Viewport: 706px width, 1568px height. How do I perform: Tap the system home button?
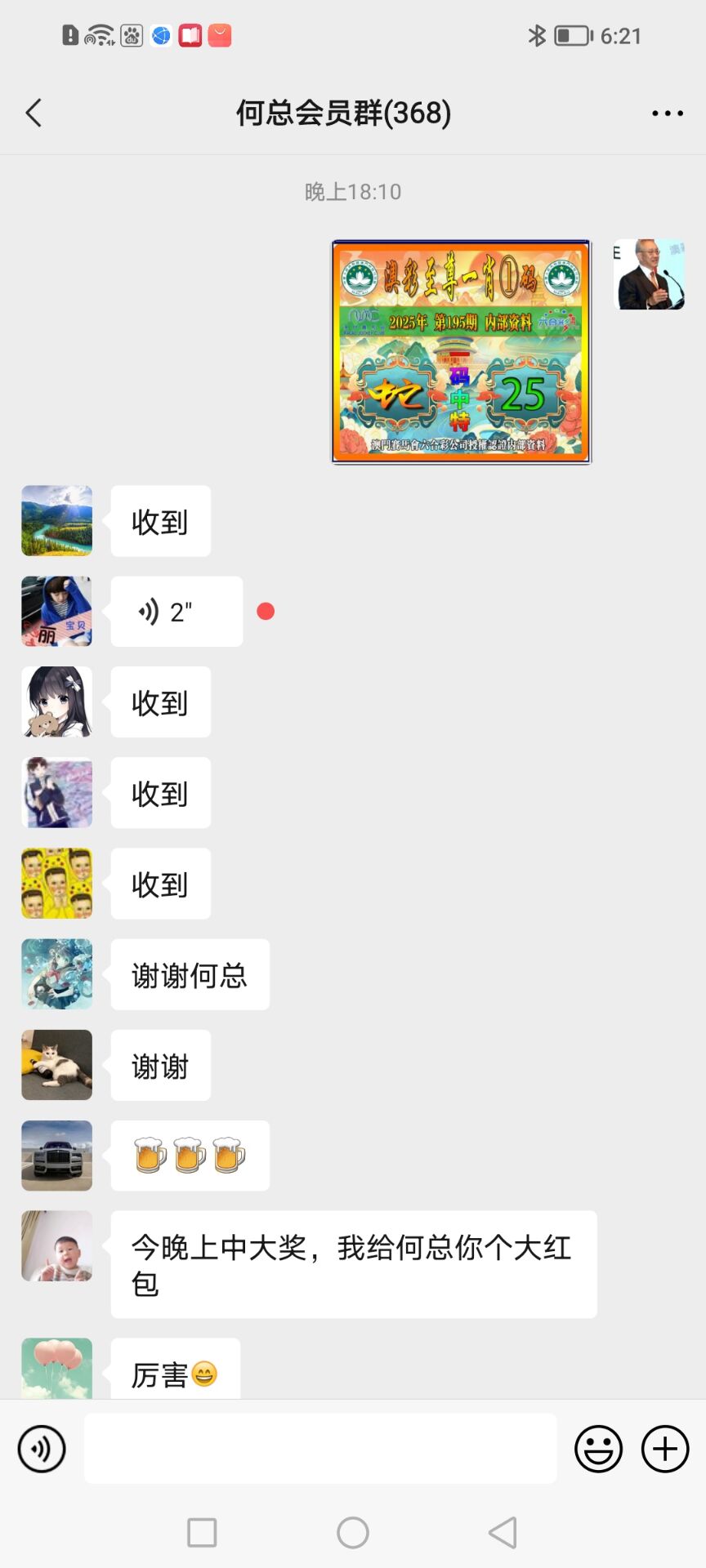[353, 1533]
